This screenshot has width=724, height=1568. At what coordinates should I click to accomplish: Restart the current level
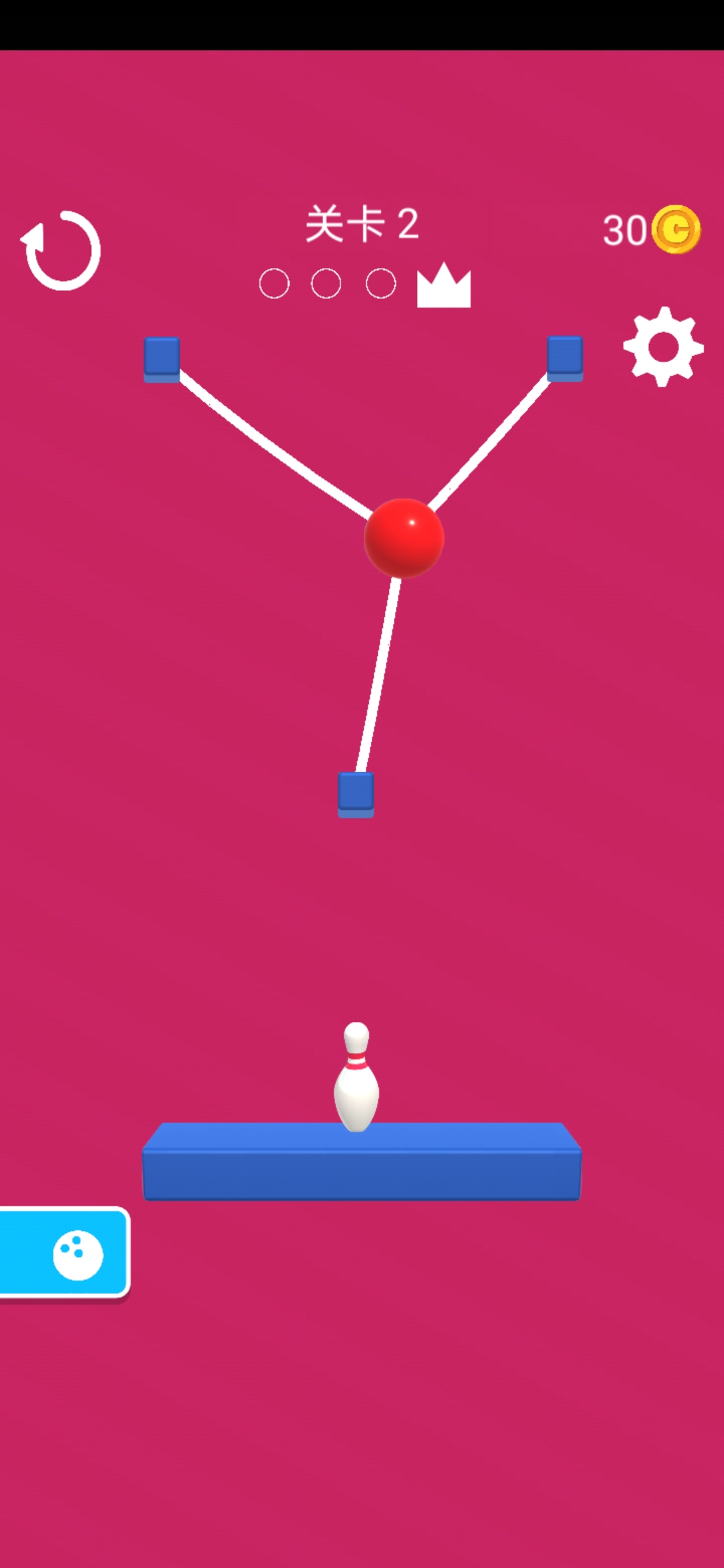coord(62,251)
